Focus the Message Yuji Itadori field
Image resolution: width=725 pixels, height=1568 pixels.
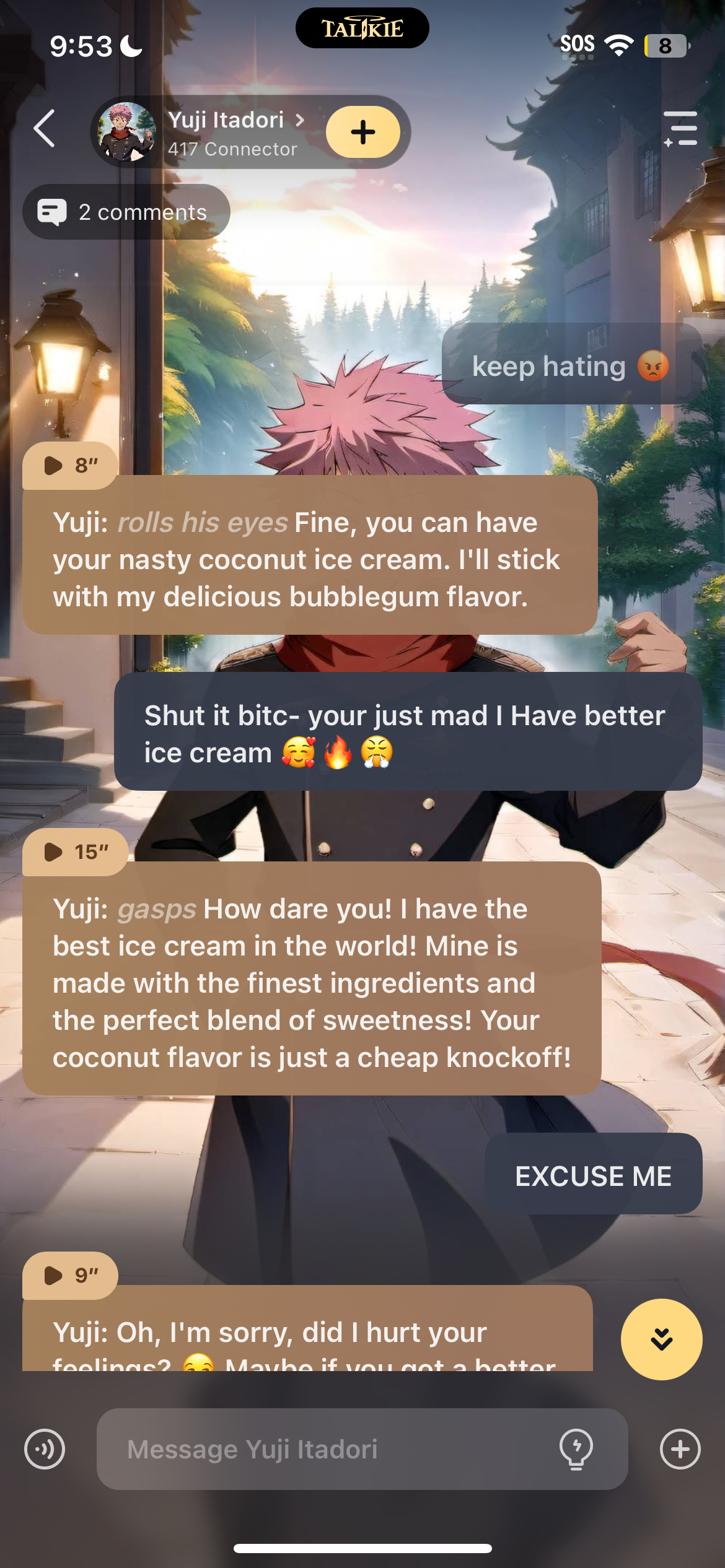coord(322,1449)
